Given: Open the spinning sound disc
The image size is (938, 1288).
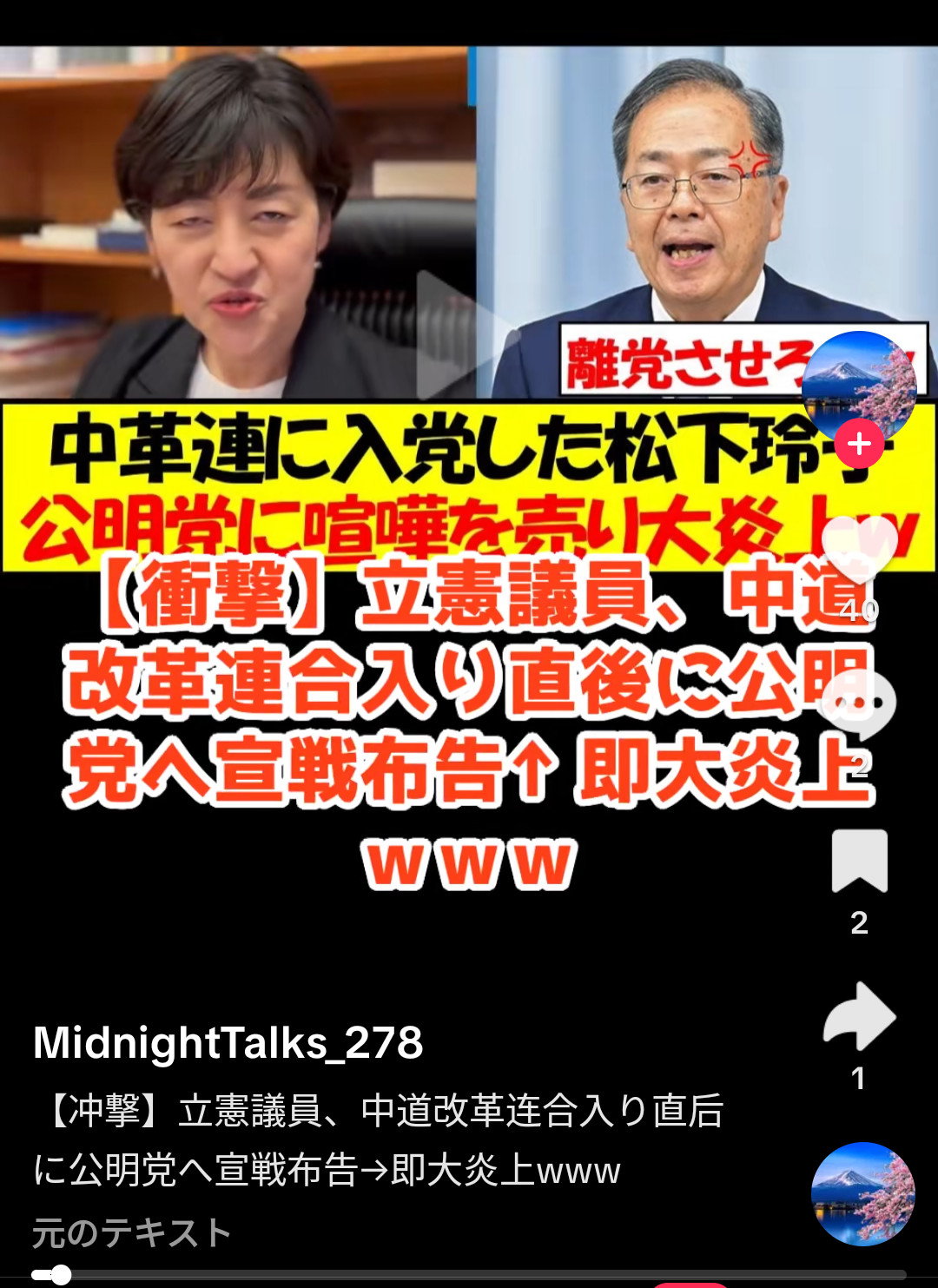Looking at the screenshot, I should pos(862,1194).
